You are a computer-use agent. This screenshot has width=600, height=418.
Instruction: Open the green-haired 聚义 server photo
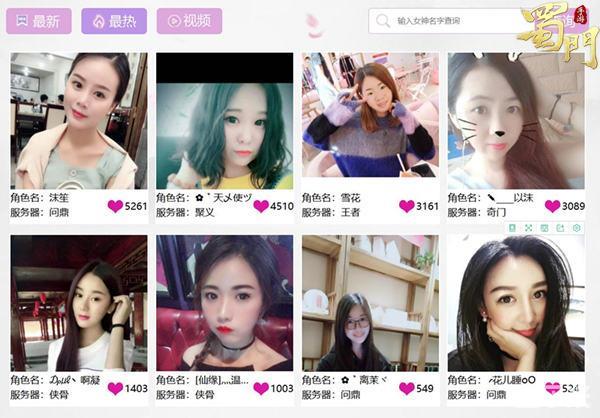pos(224,120)
